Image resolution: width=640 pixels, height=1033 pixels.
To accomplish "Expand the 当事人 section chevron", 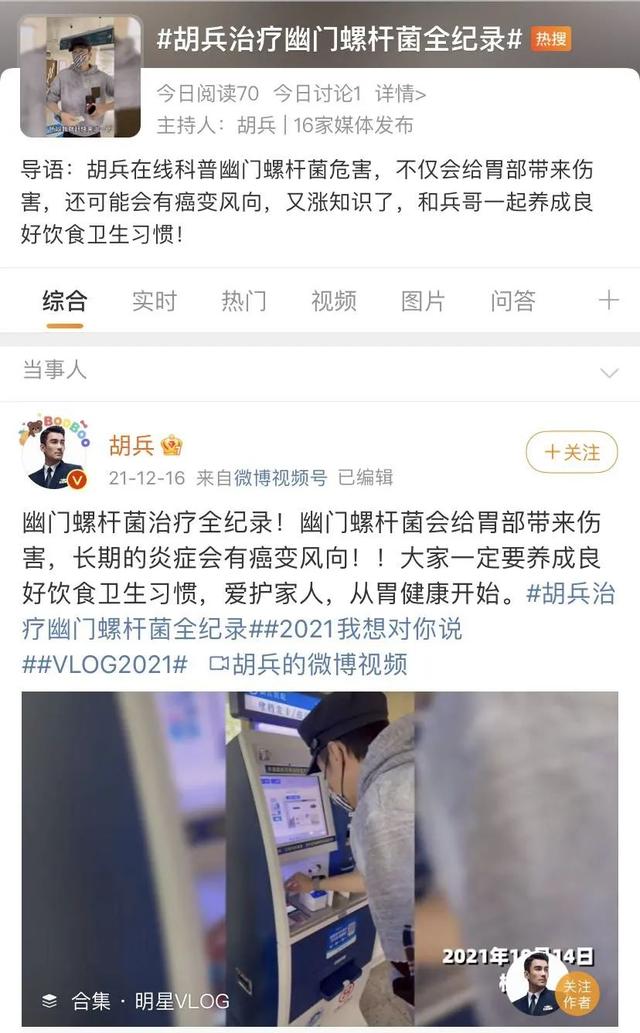I will click(x=609, y=373).
